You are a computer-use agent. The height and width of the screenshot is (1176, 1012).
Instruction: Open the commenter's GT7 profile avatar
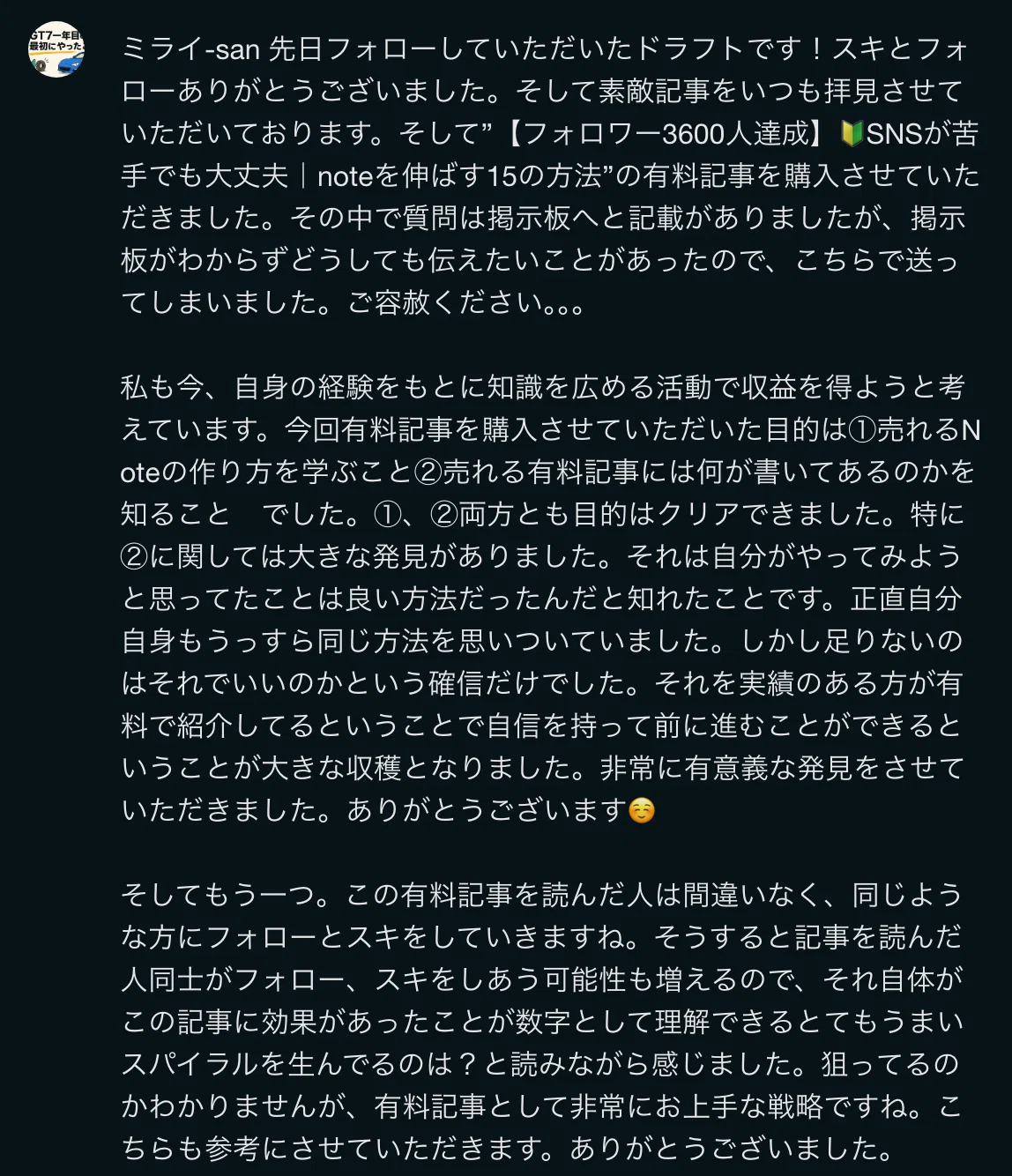(56, 49)
